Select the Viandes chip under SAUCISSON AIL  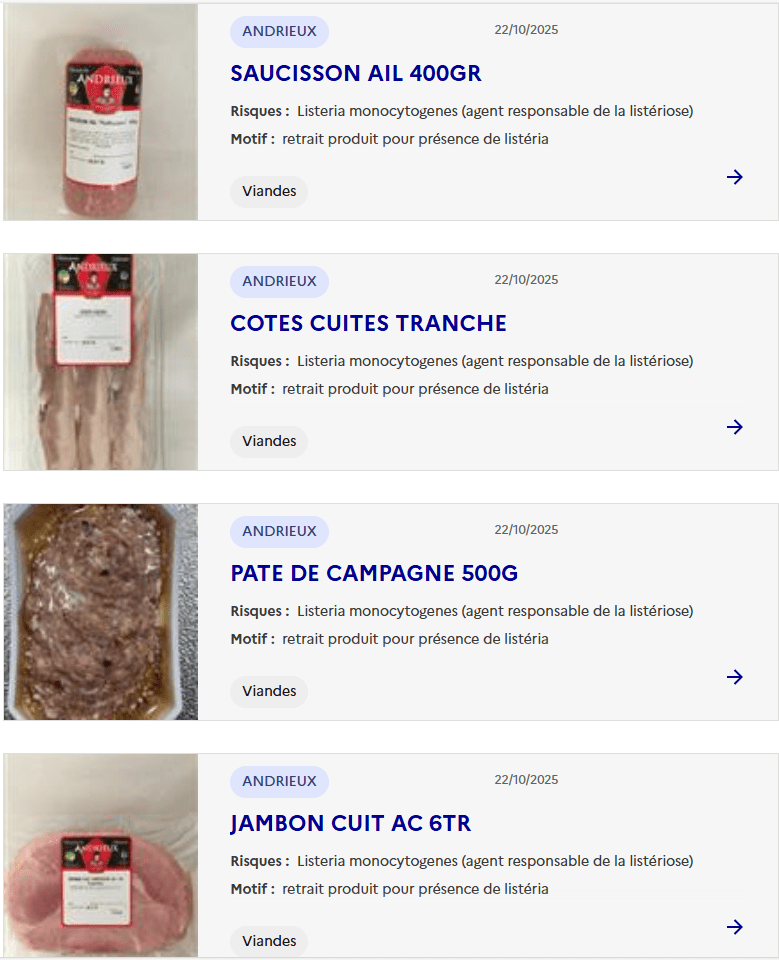(269, 191)
